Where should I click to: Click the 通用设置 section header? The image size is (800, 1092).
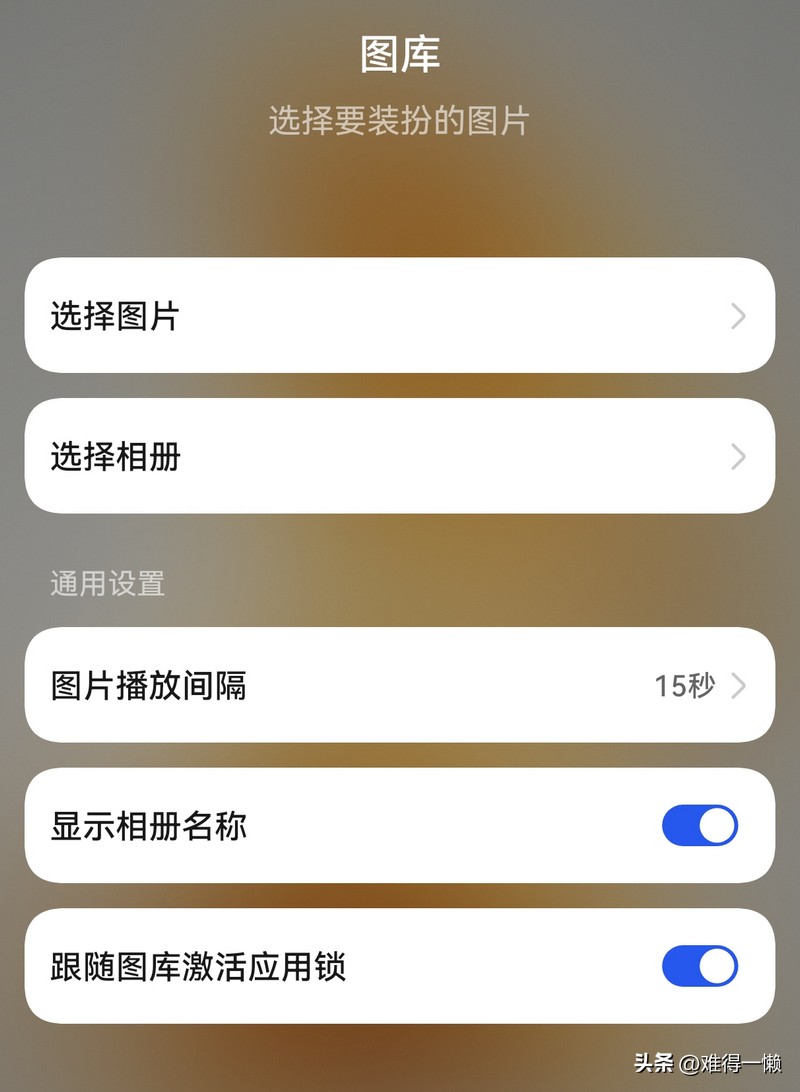106,585
